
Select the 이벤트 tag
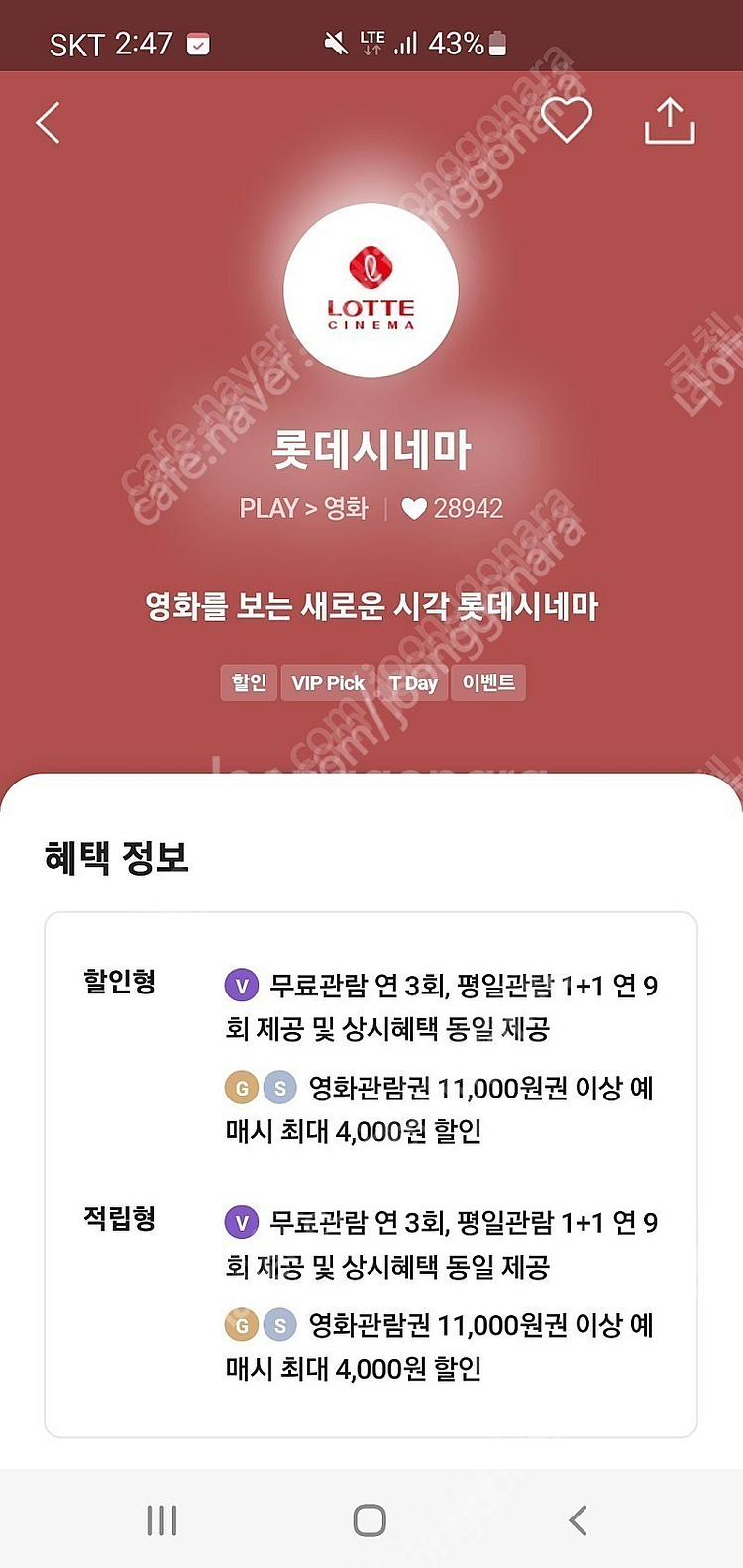[488, 682]
